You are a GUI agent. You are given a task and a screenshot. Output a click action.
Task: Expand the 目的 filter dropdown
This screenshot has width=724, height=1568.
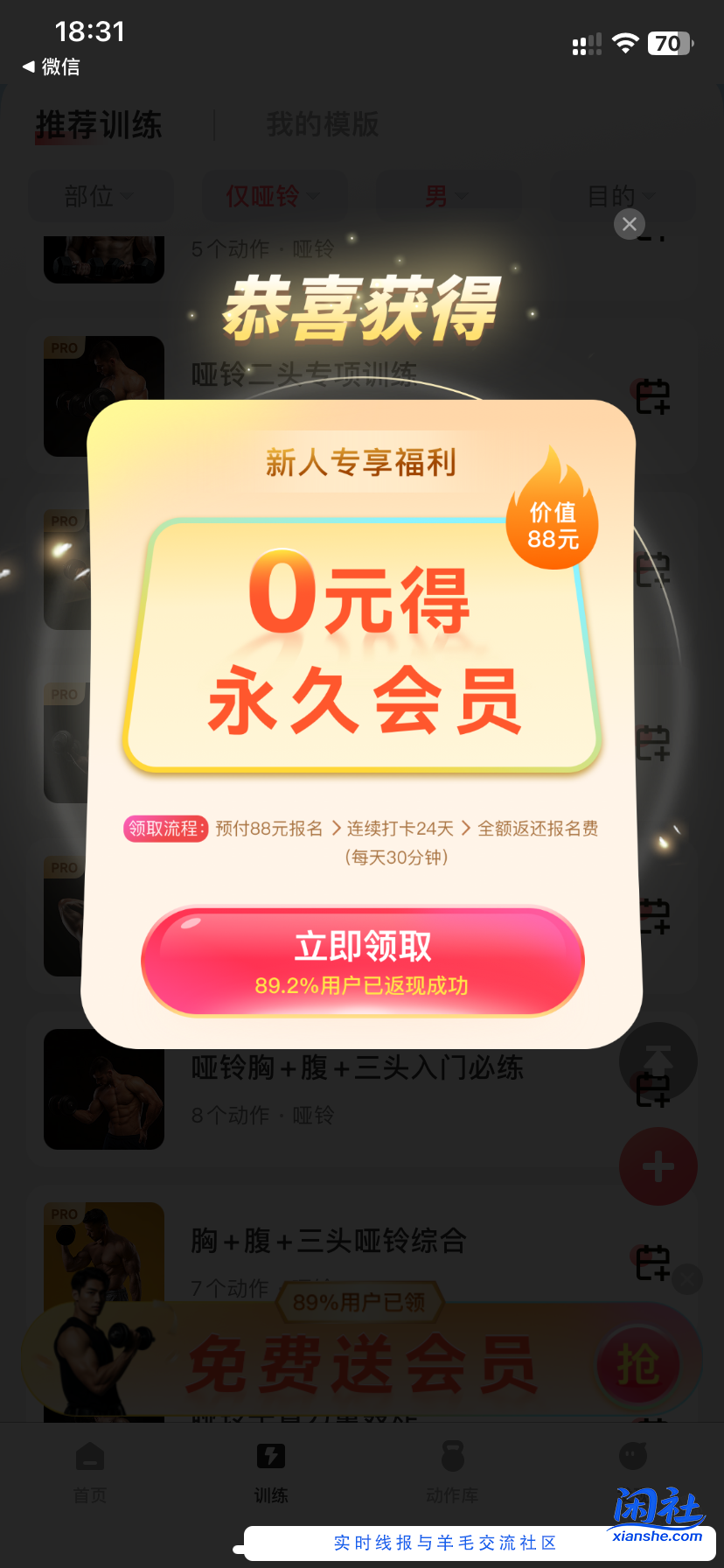621,197
